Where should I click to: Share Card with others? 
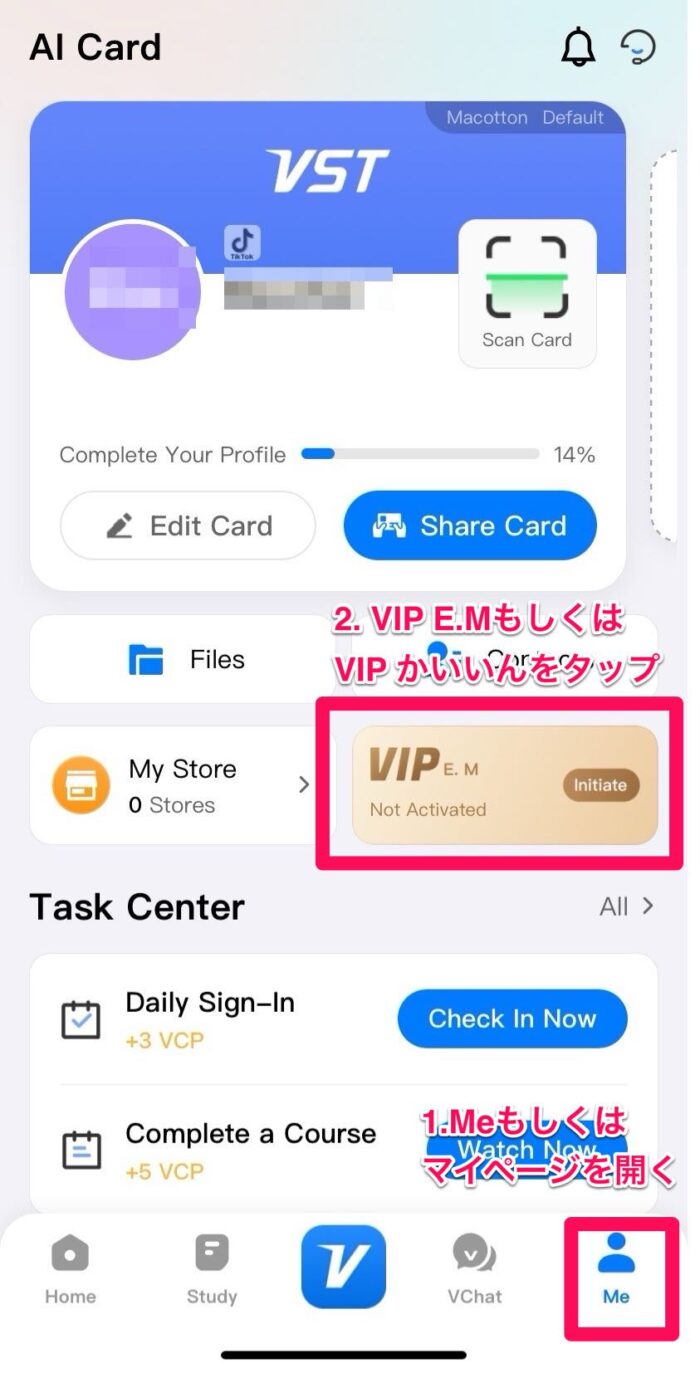point(470,526)
